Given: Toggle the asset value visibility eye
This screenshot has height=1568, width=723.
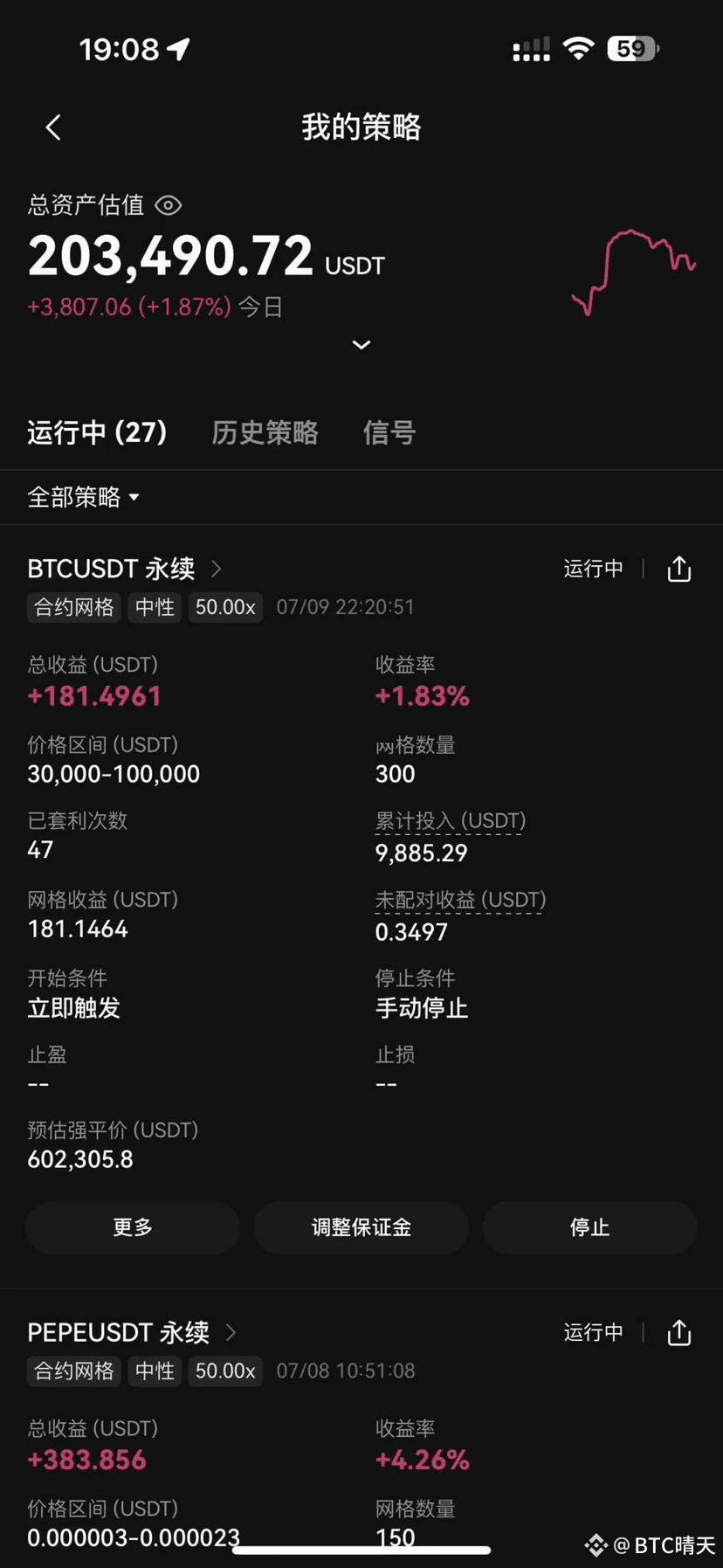Looking at the screenshot, I should click(x=169, y=205).
